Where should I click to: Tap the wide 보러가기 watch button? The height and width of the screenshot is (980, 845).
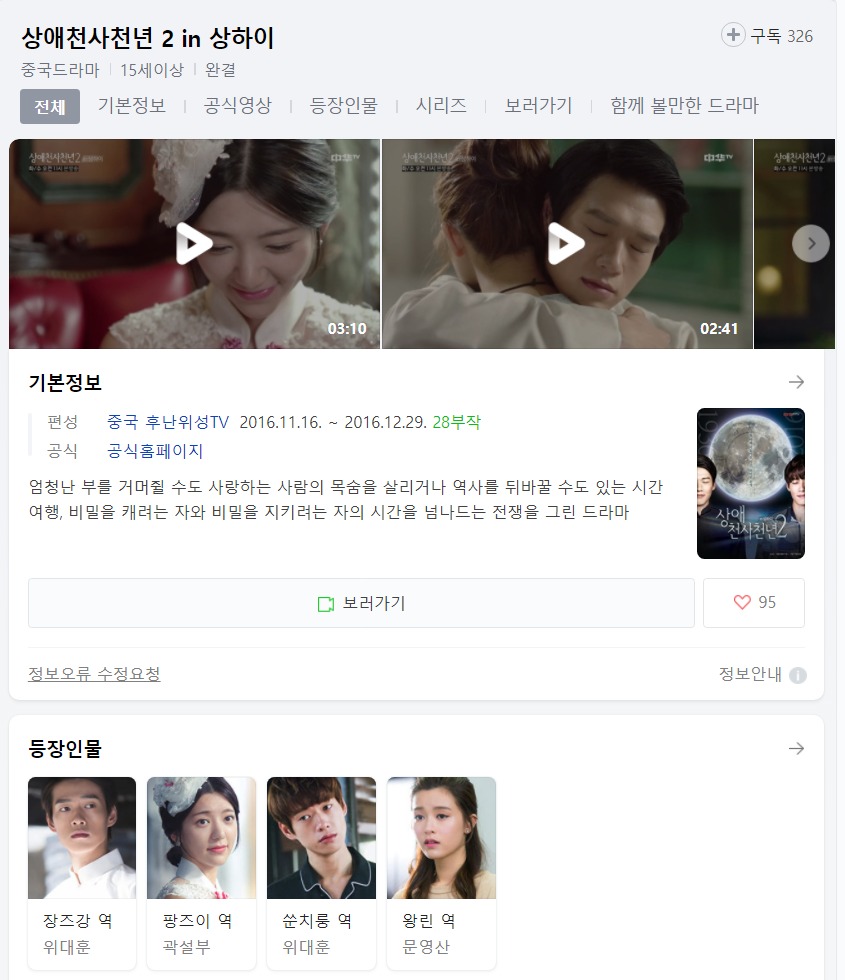(361, 603)
